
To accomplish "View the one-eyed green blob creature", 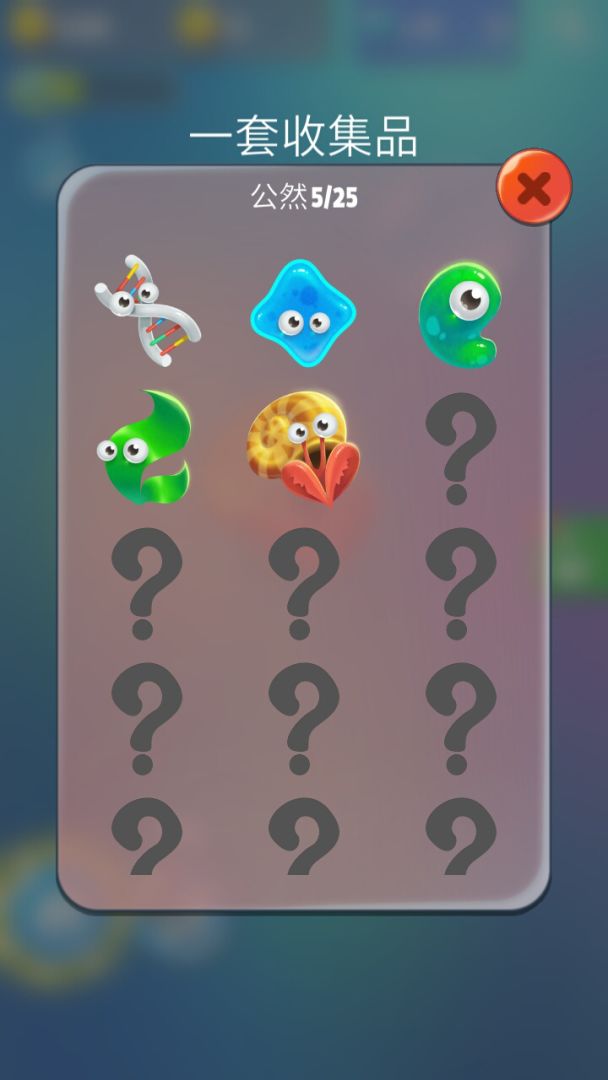I will pyautogui.click(x=459, y=312).
